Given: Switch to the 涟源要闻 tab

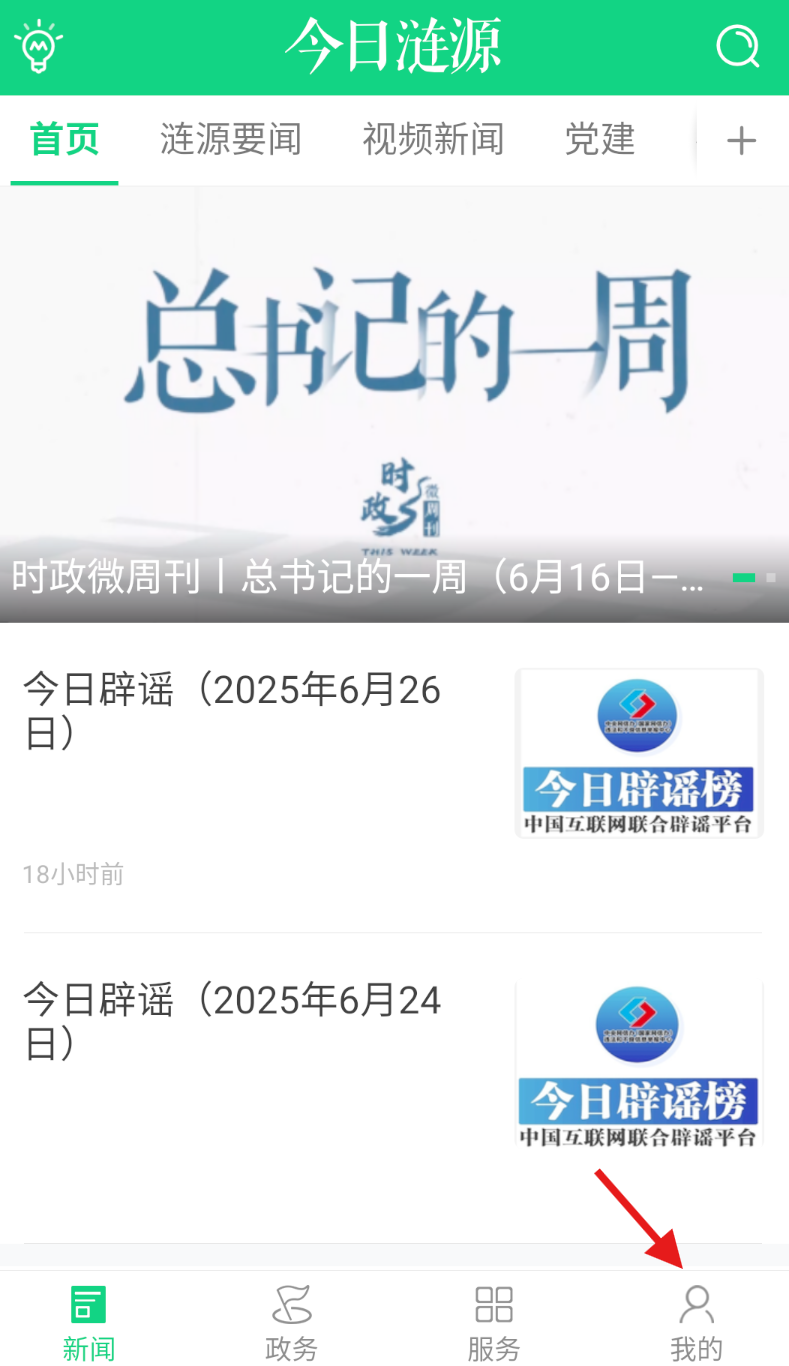Looking at the screenshot, I should point(230,140).
